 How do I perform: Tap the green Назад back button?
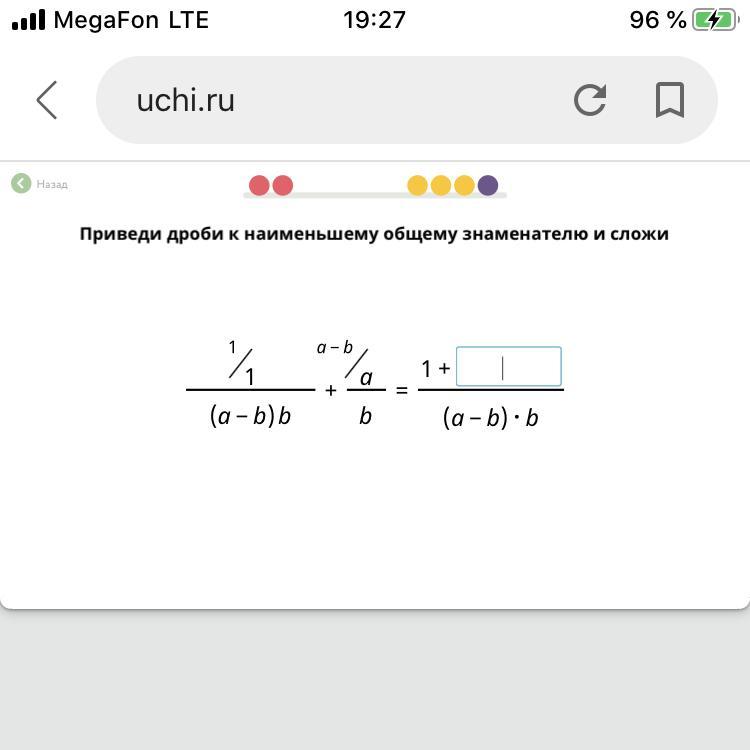point(40,184)
